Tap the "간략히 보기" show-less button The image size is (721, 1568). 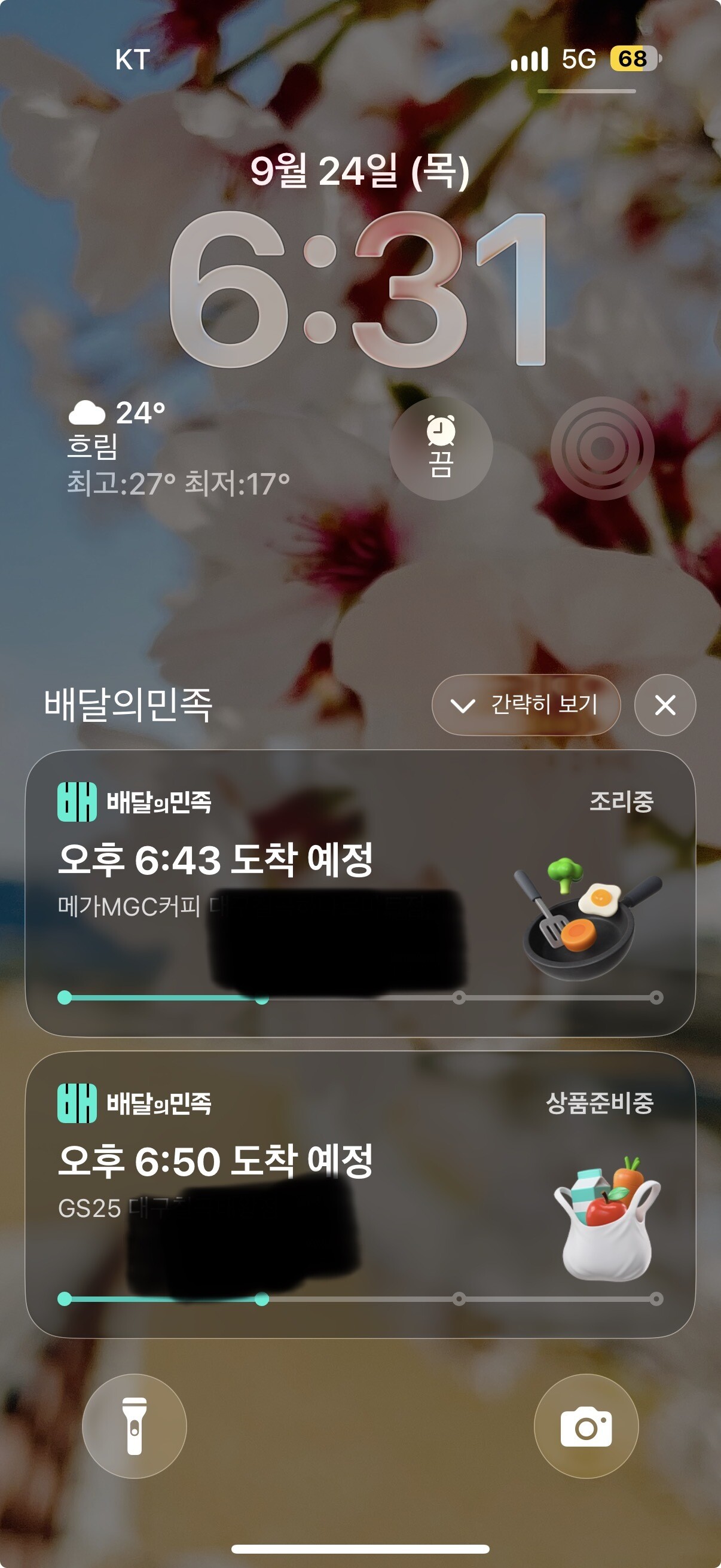click(526, 705)
